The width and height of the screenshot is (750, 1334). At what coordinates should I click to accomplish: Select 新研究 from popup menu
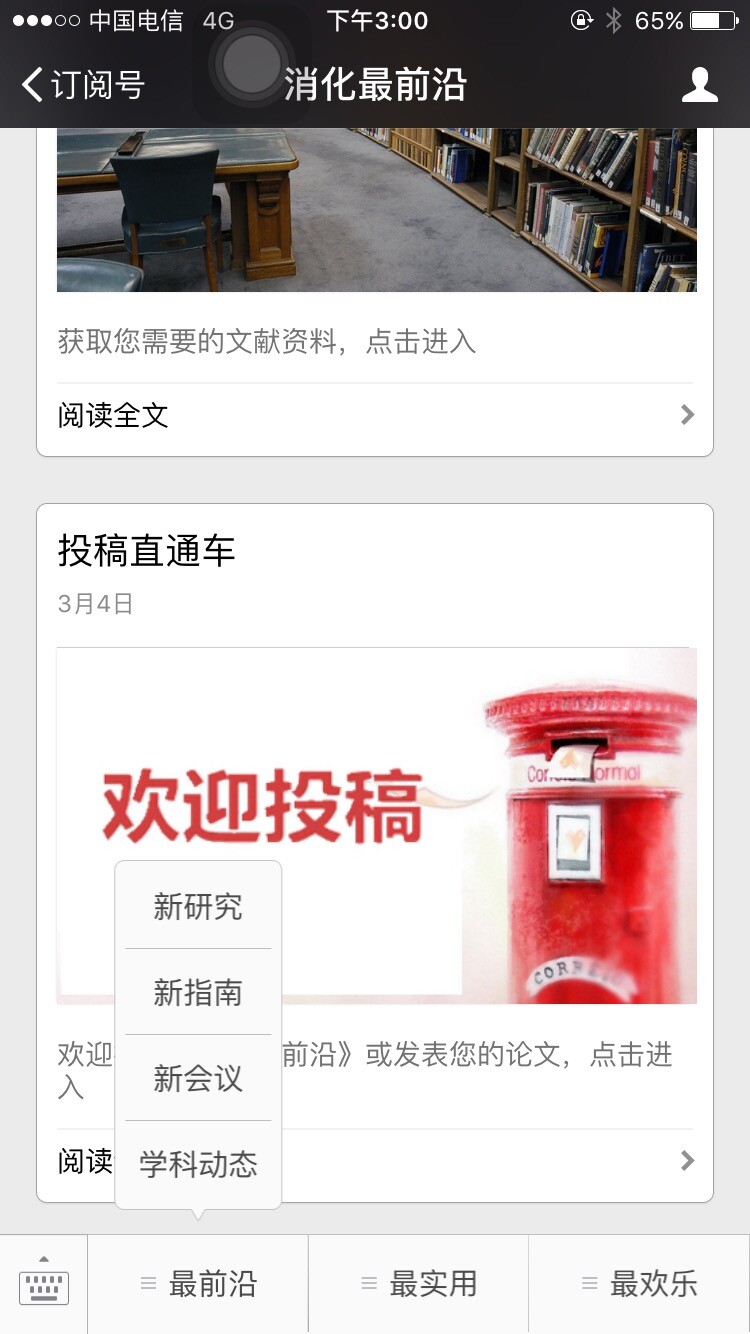pos(198,907)
